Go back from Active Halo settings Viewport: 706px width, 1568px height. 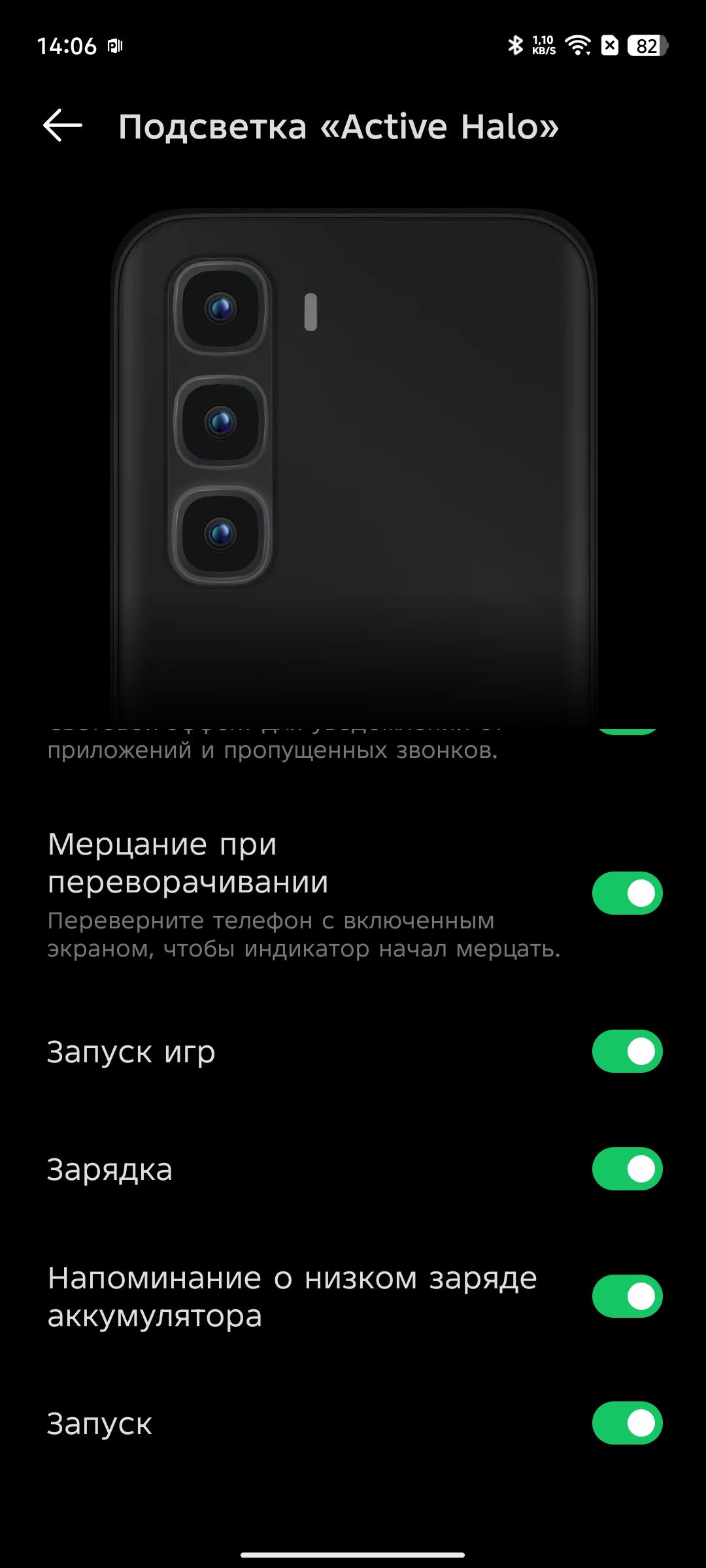[x=63, y=125]
